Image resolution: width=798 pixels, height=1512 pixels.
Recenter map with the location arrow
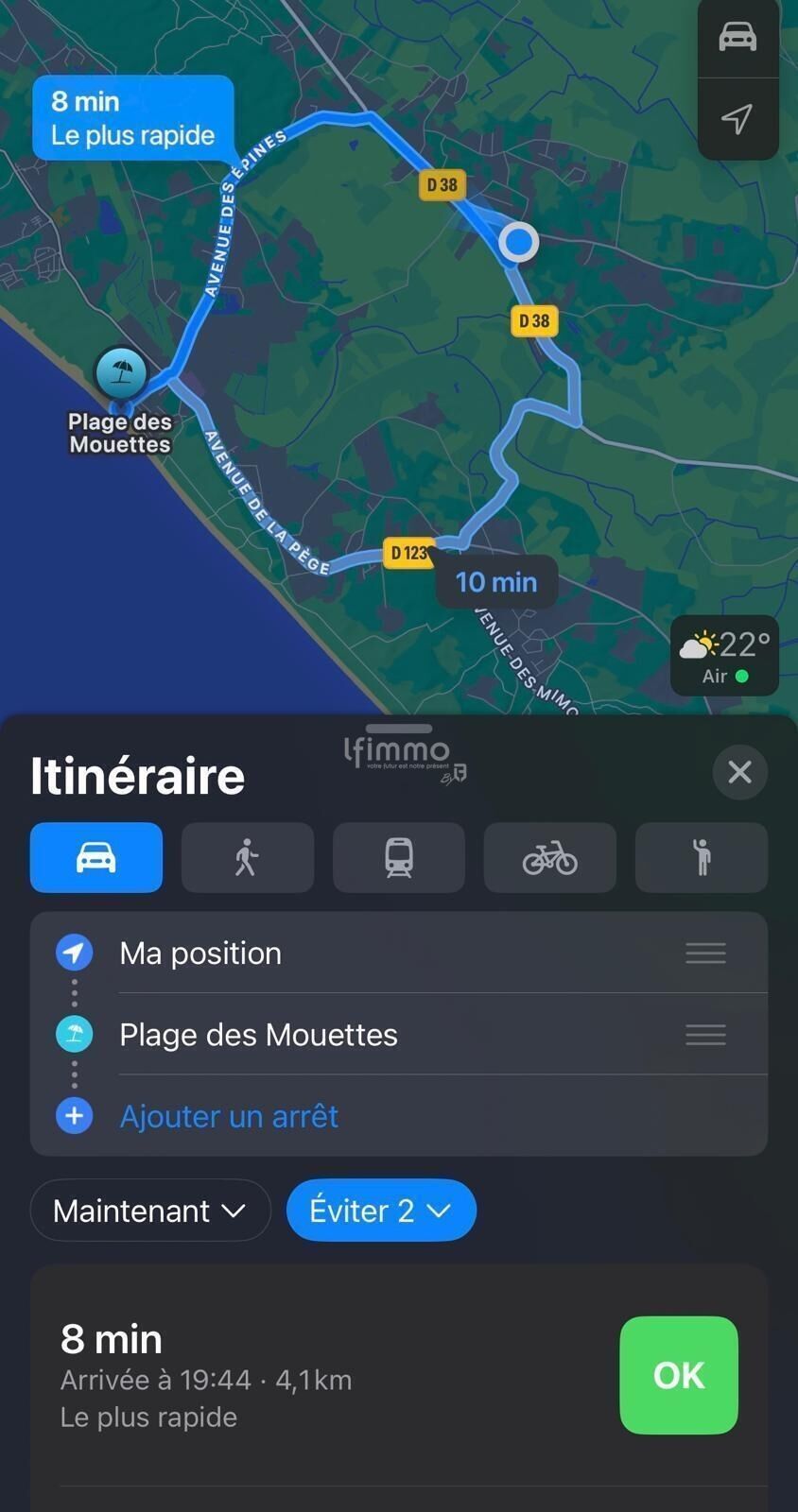737,119
